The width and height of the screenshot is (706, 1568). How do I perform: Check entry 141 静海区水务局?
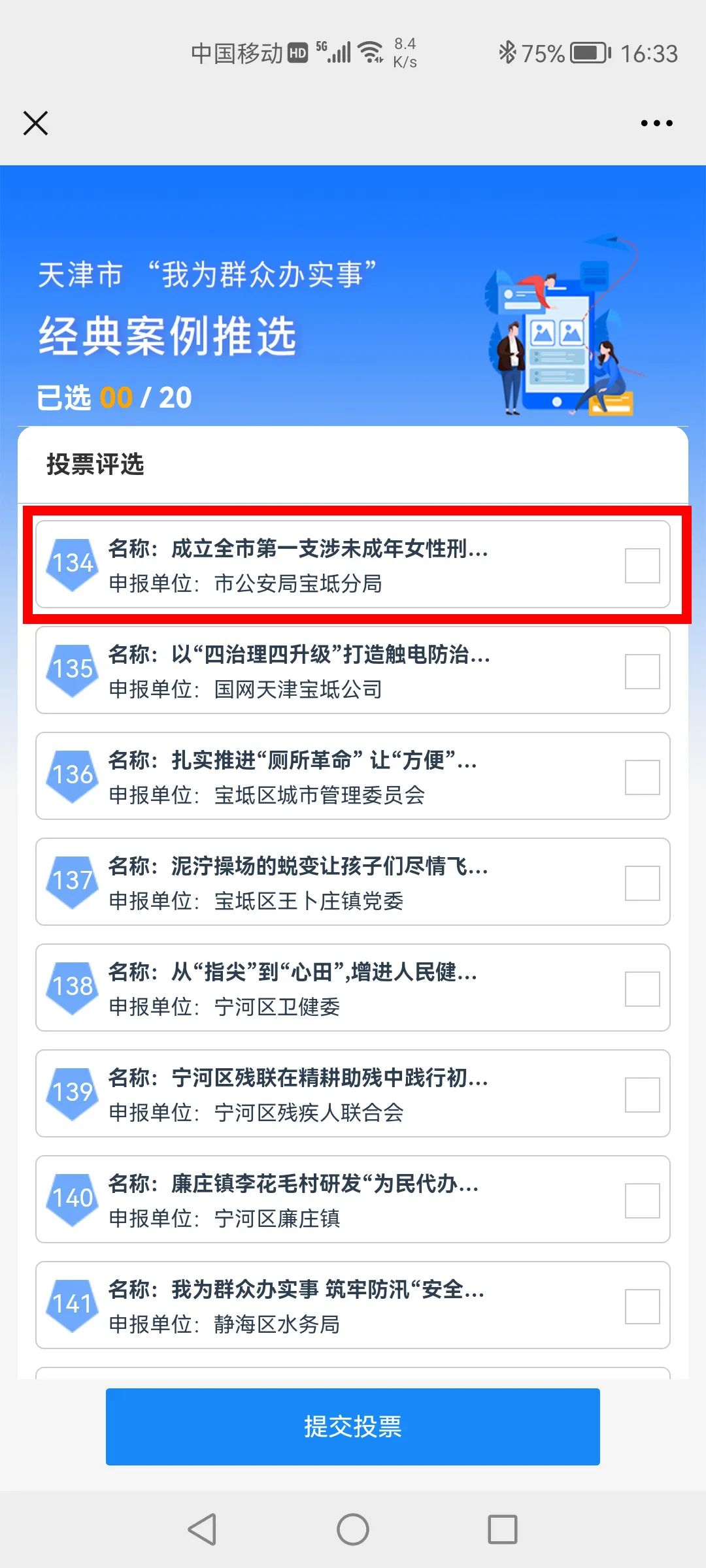(x=642, y=1306)
